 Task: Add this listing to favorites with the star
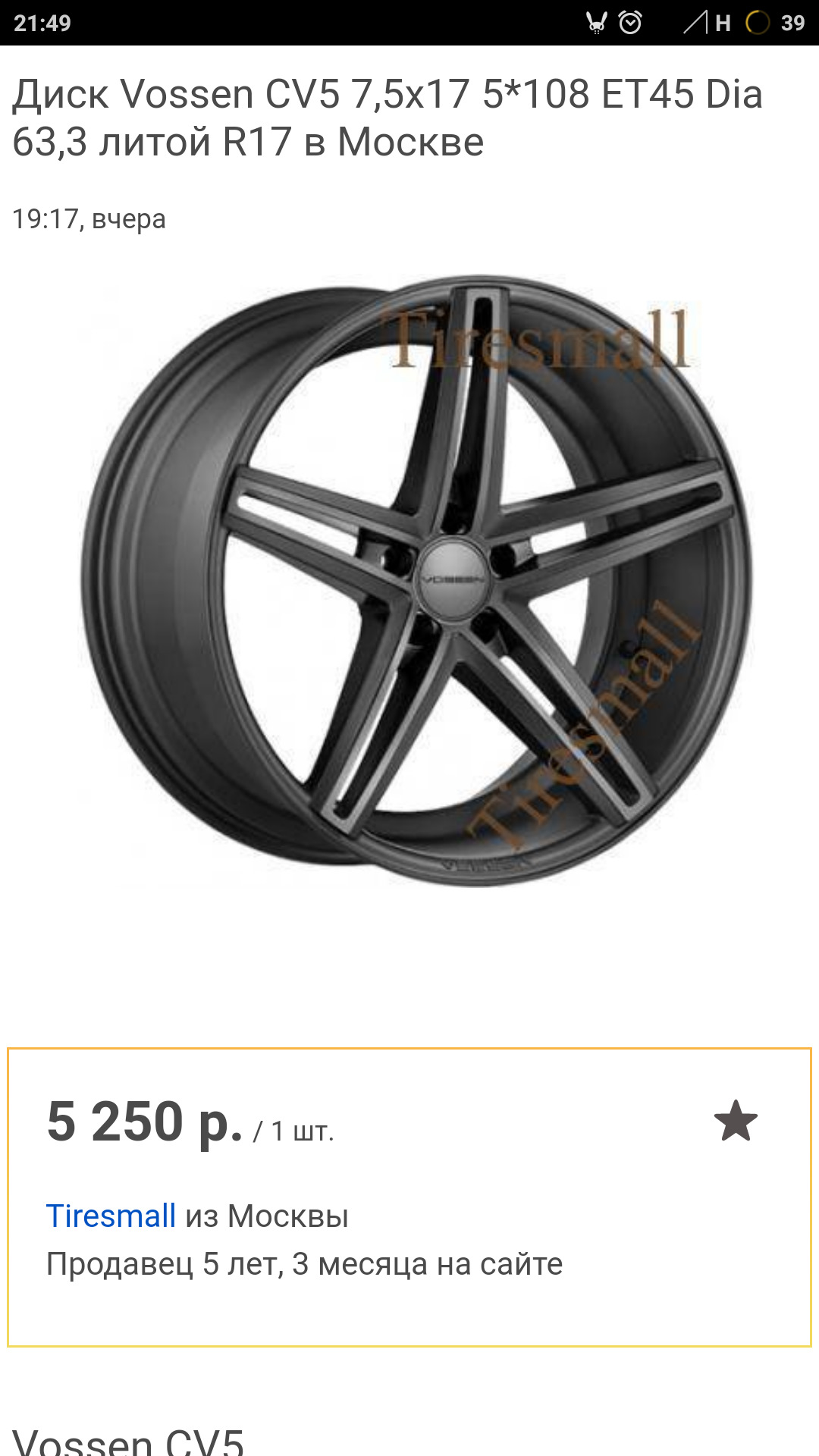[x=736, y=1121]
